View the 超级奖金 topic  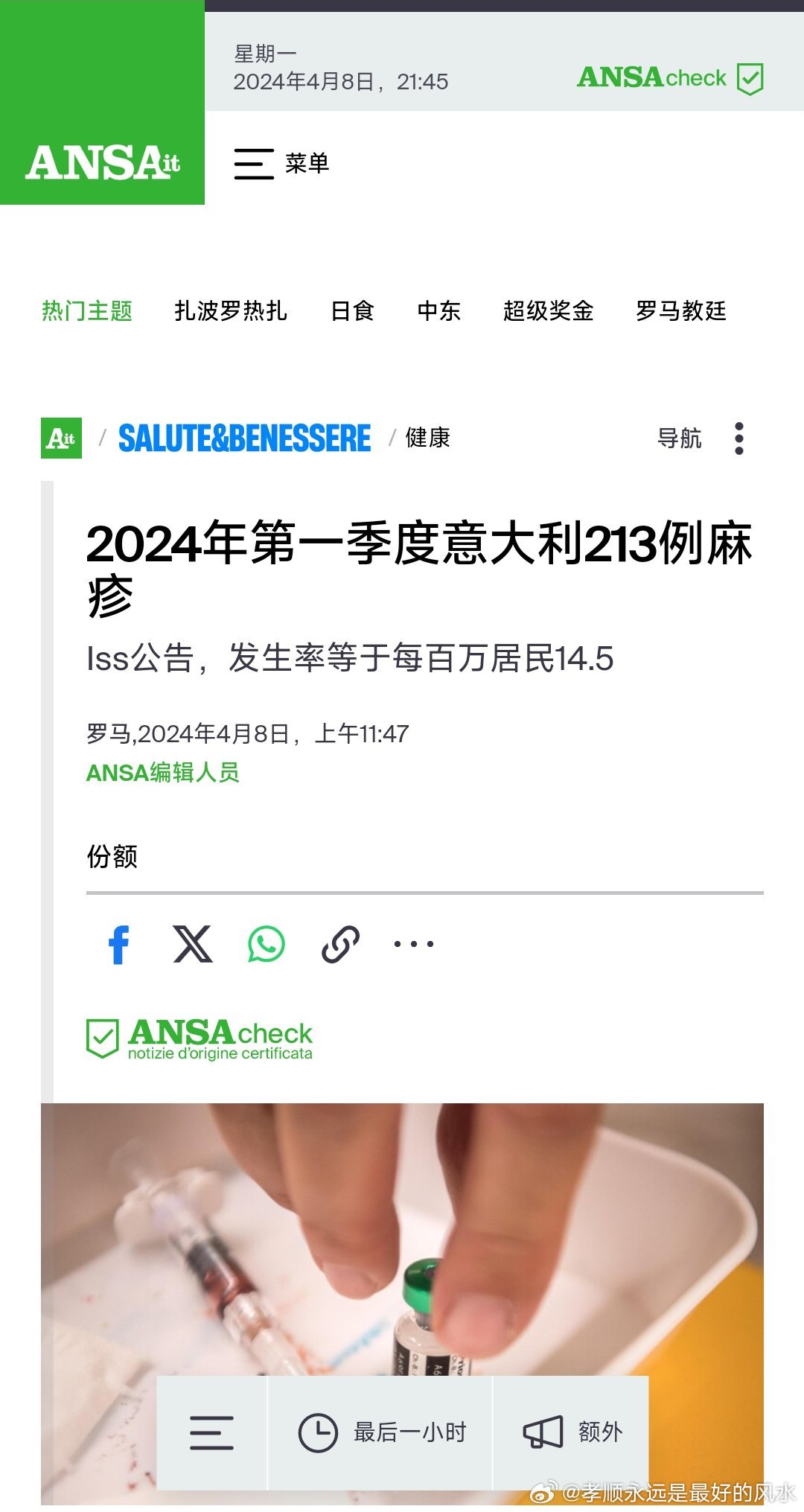tap(548, 311)
